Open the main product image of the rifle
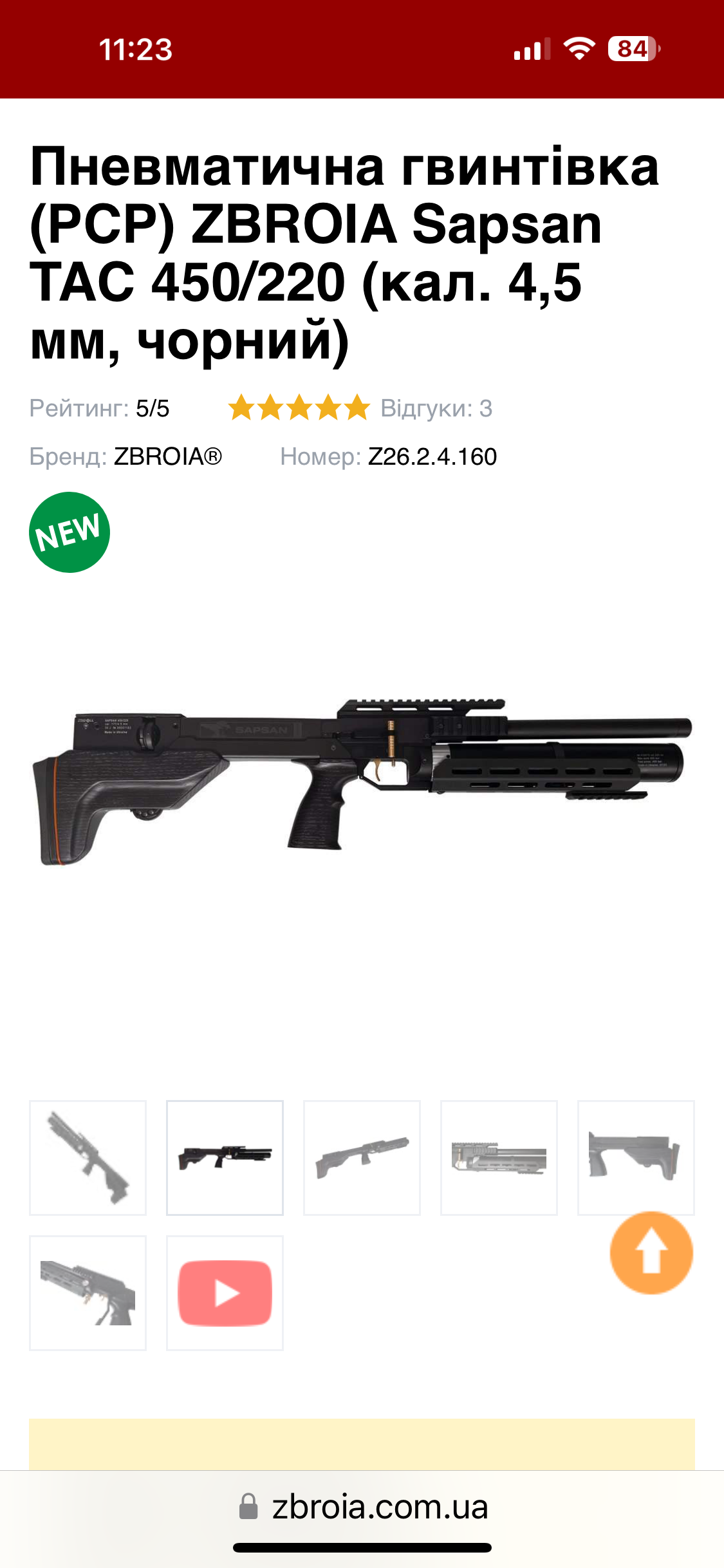Image resolution: width=724 pixels, height=1568 pixels. pyautogui.click(x=362, y=782)
